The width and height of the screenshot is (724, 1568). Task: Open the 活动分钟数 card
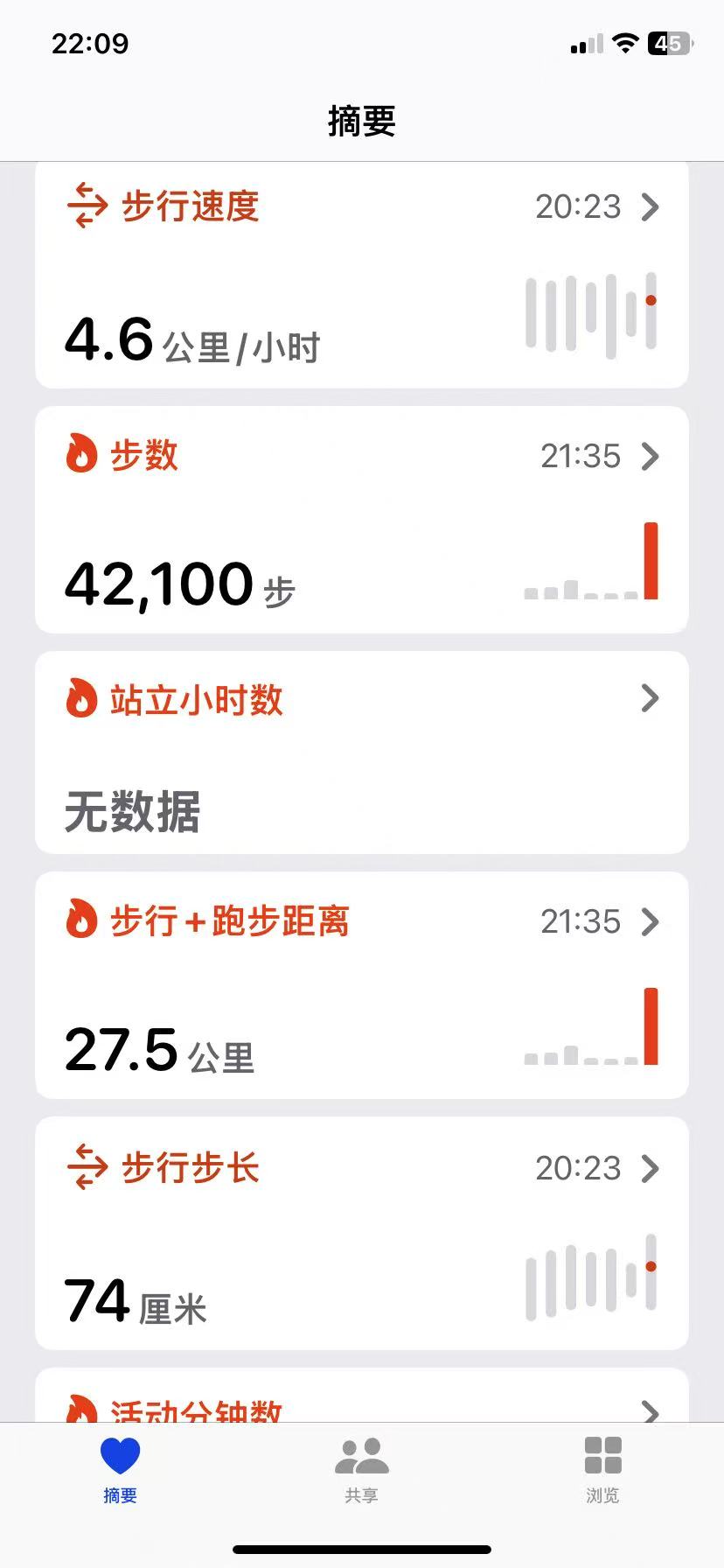pyautogui.click(x=361, y=1400)
